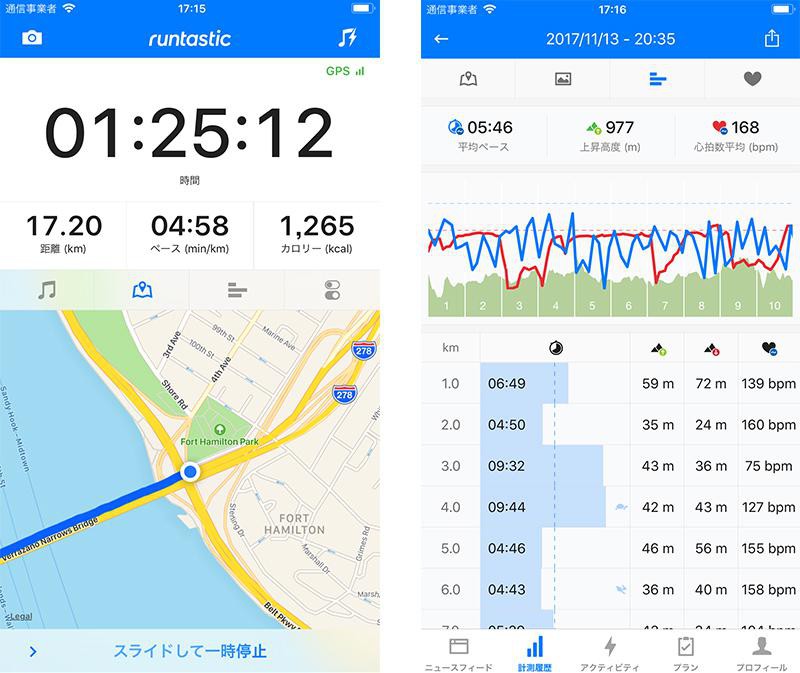
Task: Select the map tab on the running screen
Action: (x=142, y=290)
